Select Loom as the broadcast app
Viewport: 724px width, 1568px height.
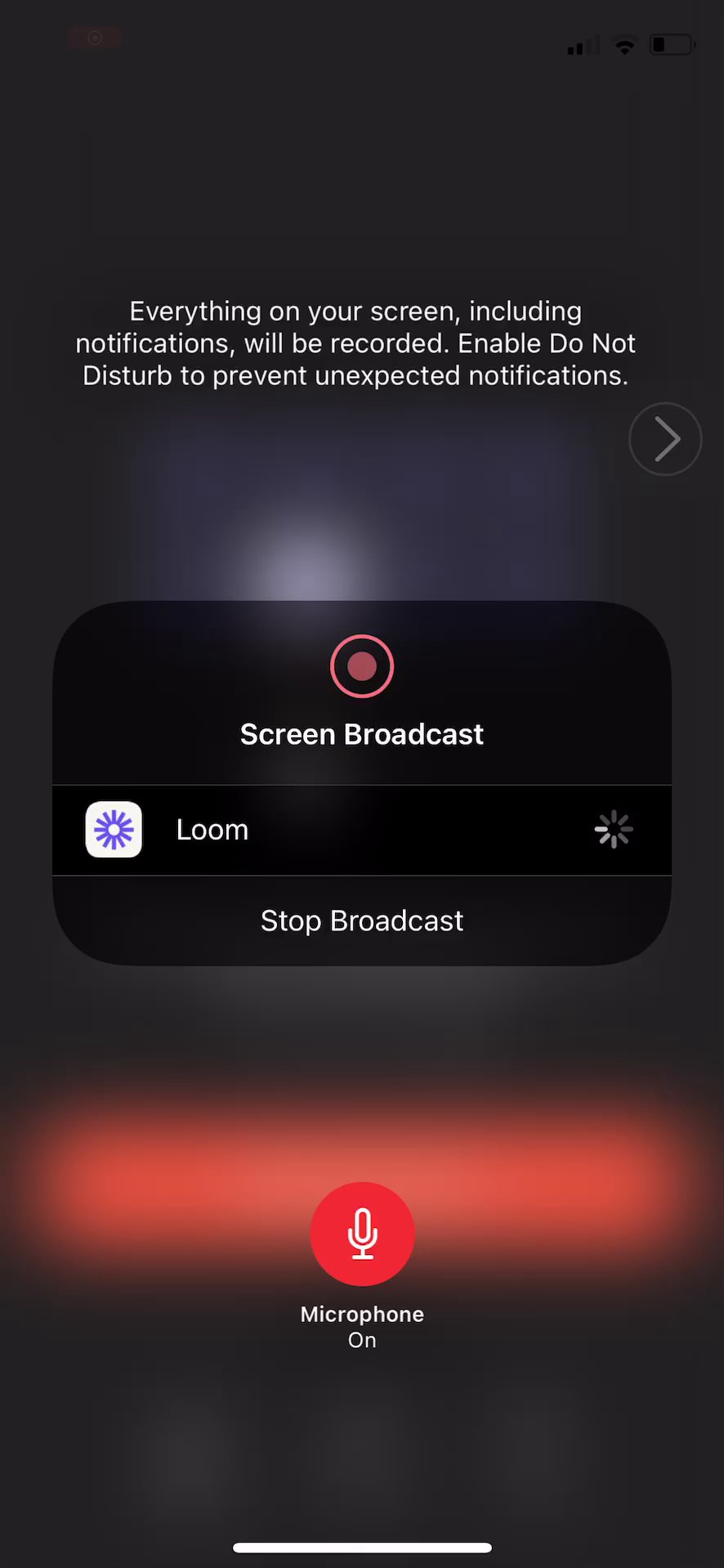(362, 830)
